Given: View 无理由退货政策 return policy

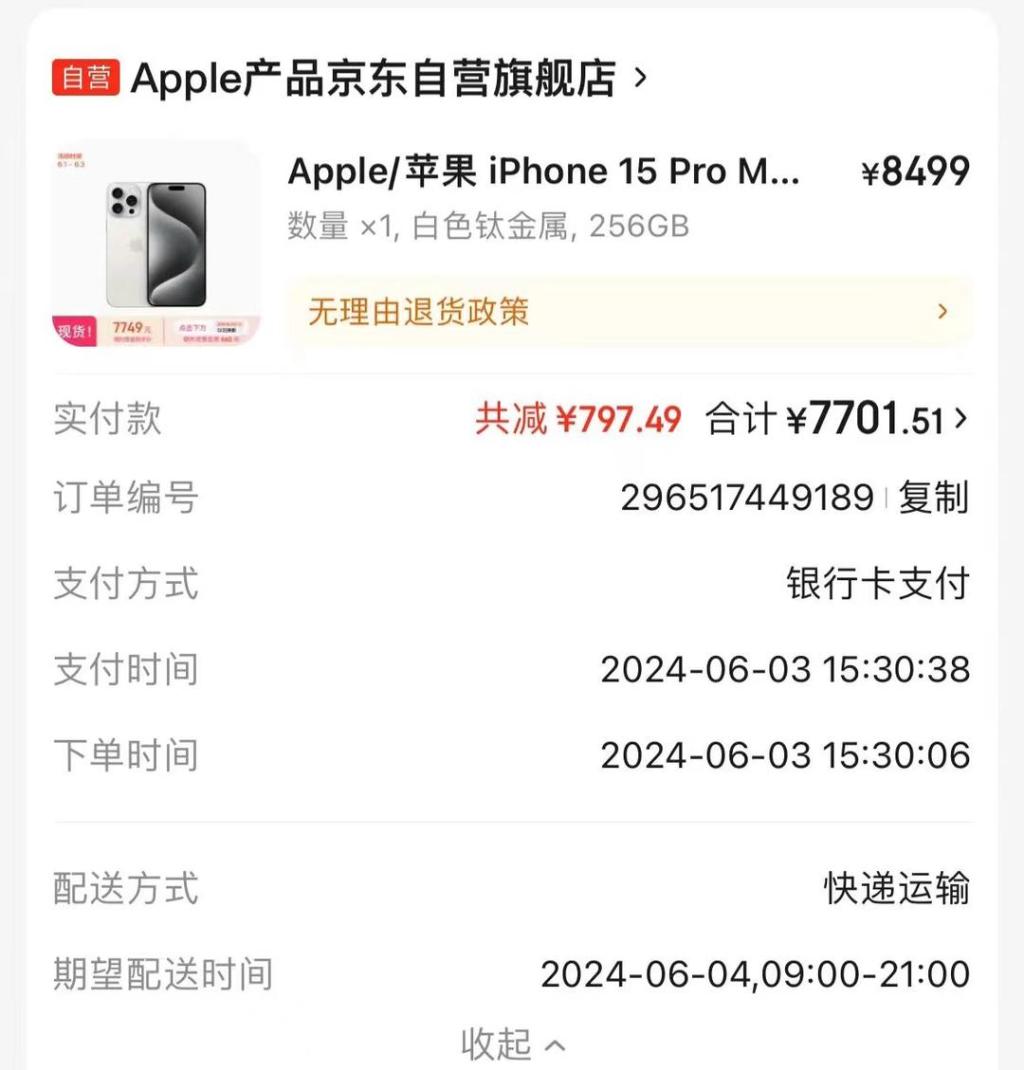Looking at the screenshot, I should (628, 312).
